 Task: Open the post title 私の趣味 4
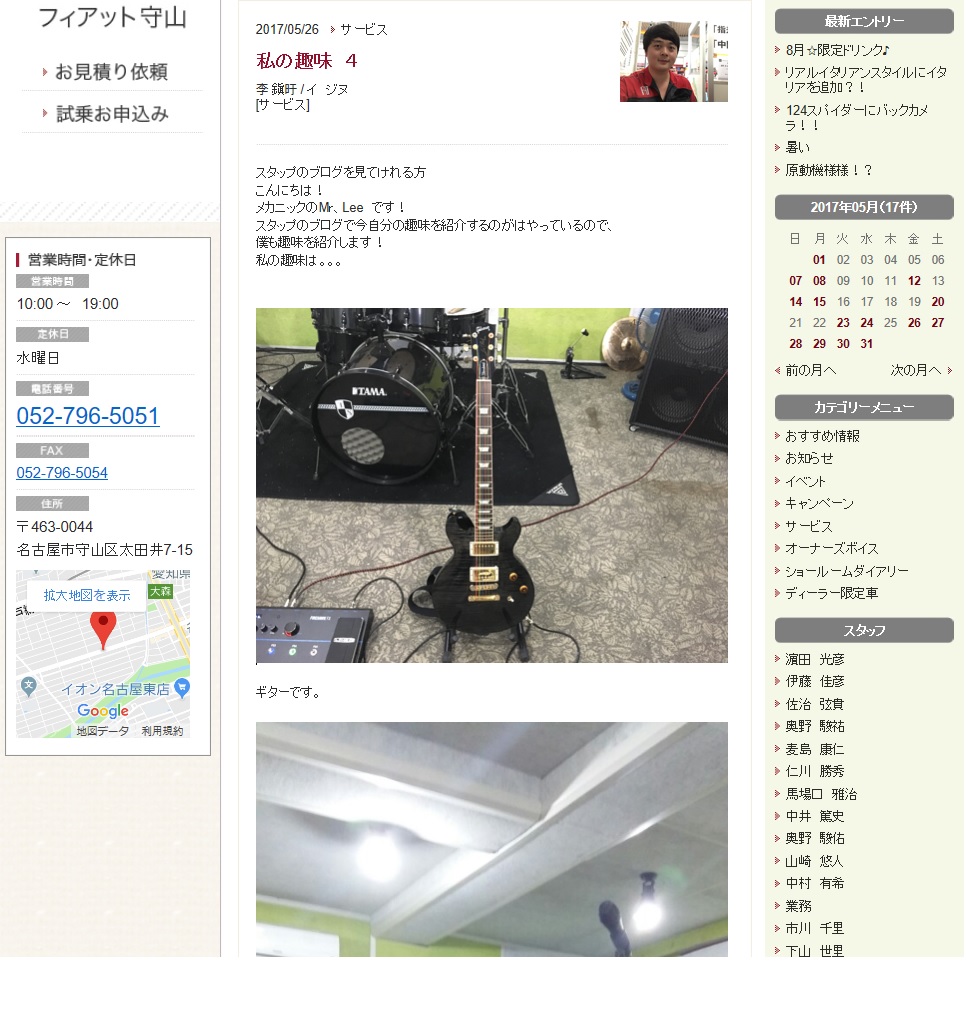point(307,60)
